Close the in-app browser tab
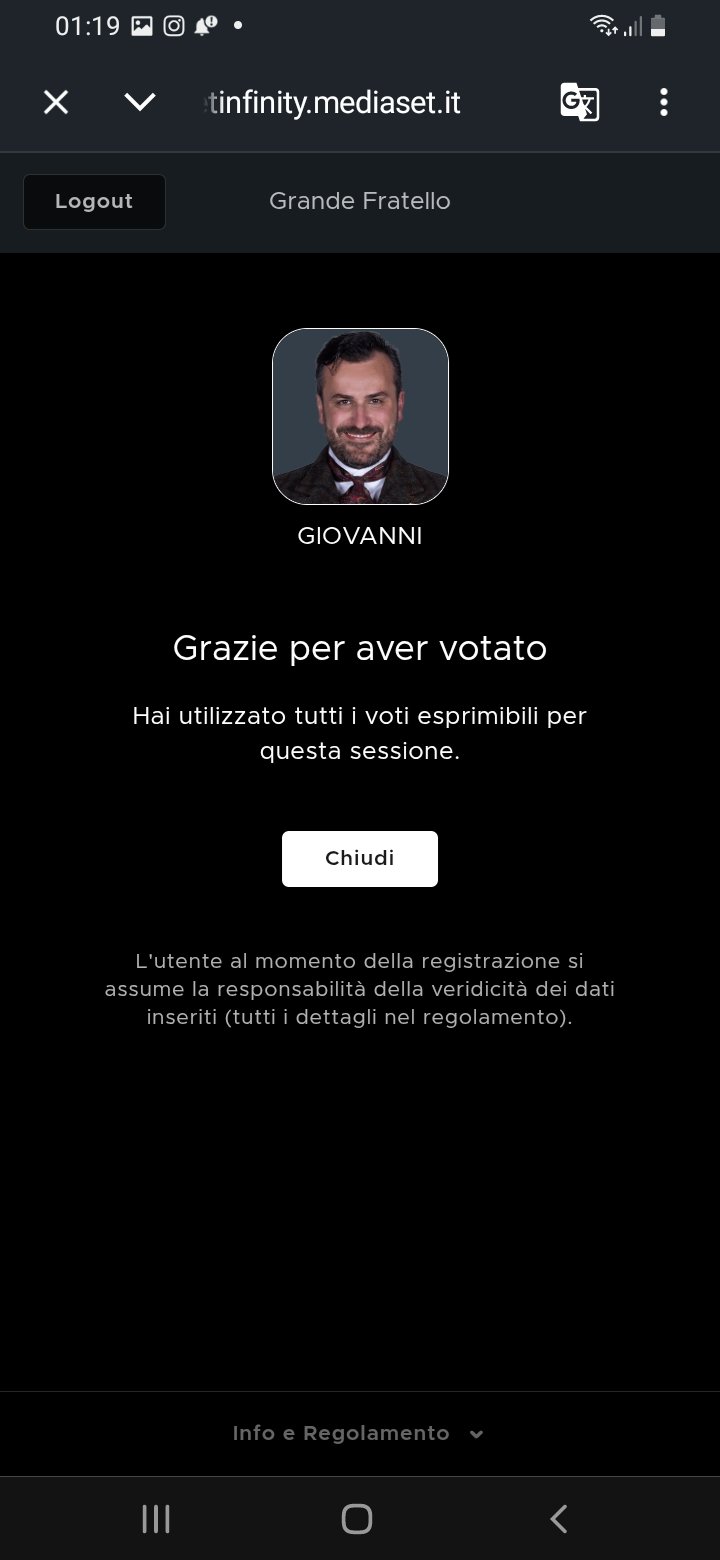 [56, 102]
